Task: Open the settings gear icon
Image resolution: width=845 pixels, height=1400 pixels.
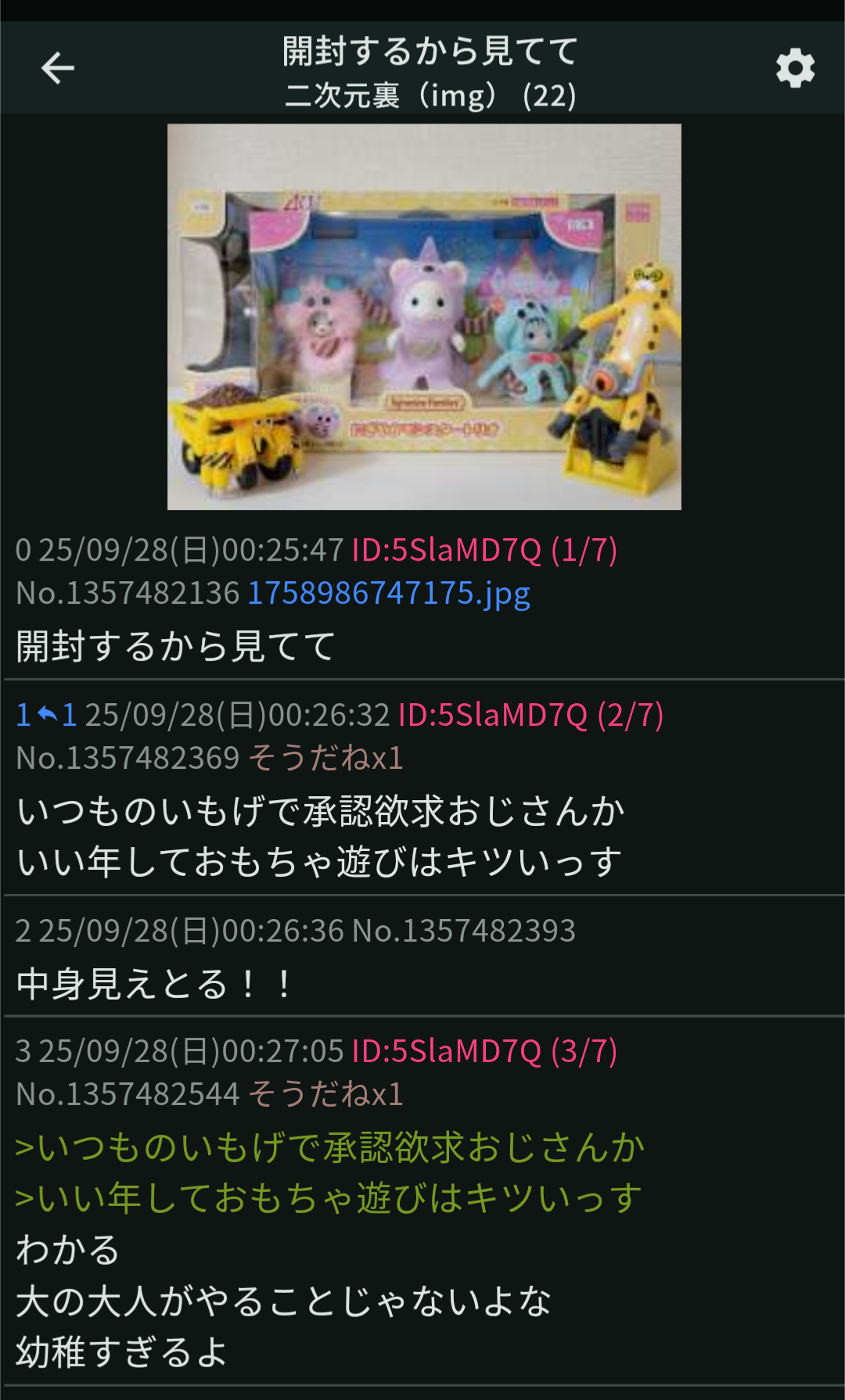Action: point(795,68)
